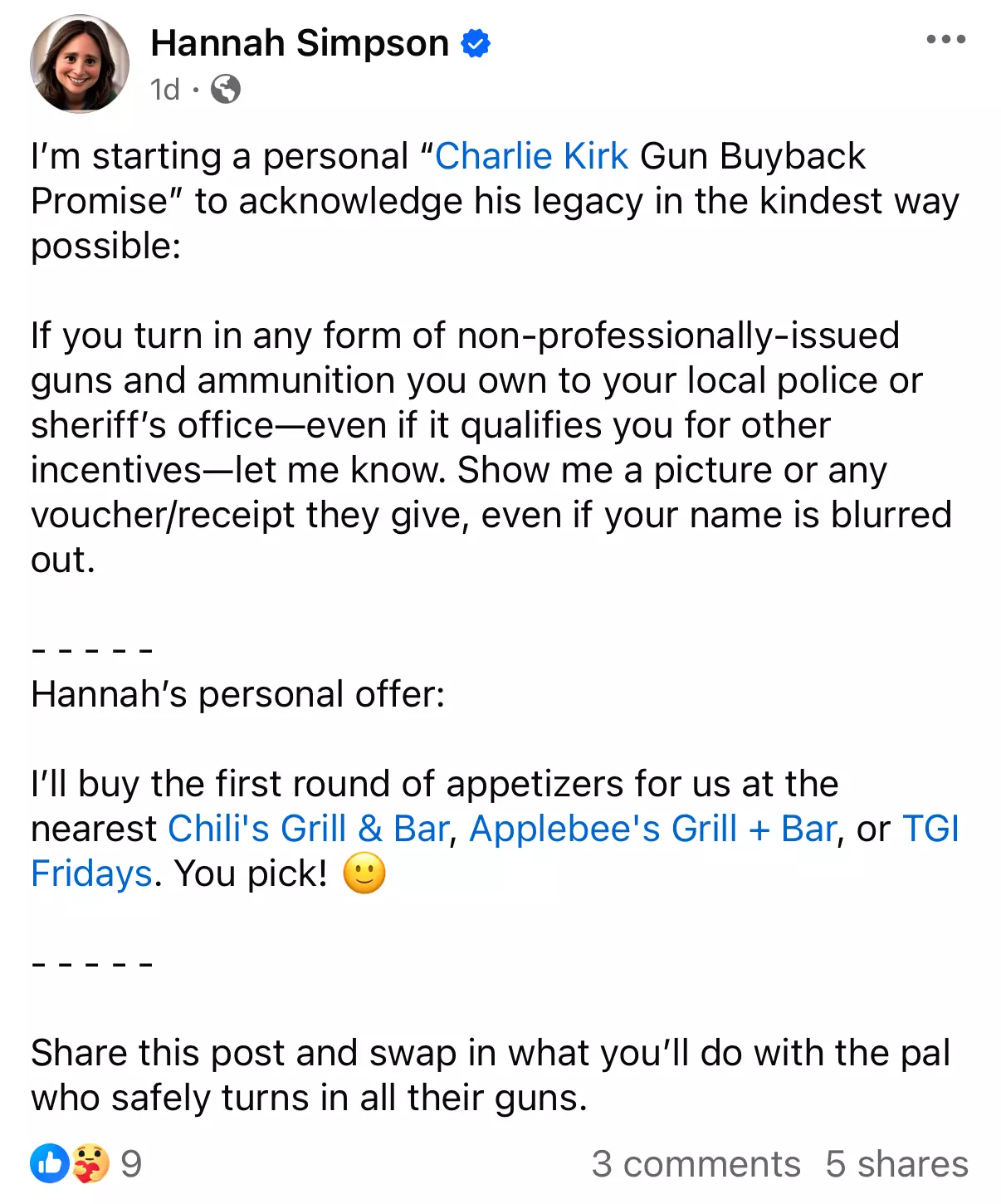Open Hannah Simpson's profile picture
Viewport: 1001px width, 1204px height.
click(80, 64)
